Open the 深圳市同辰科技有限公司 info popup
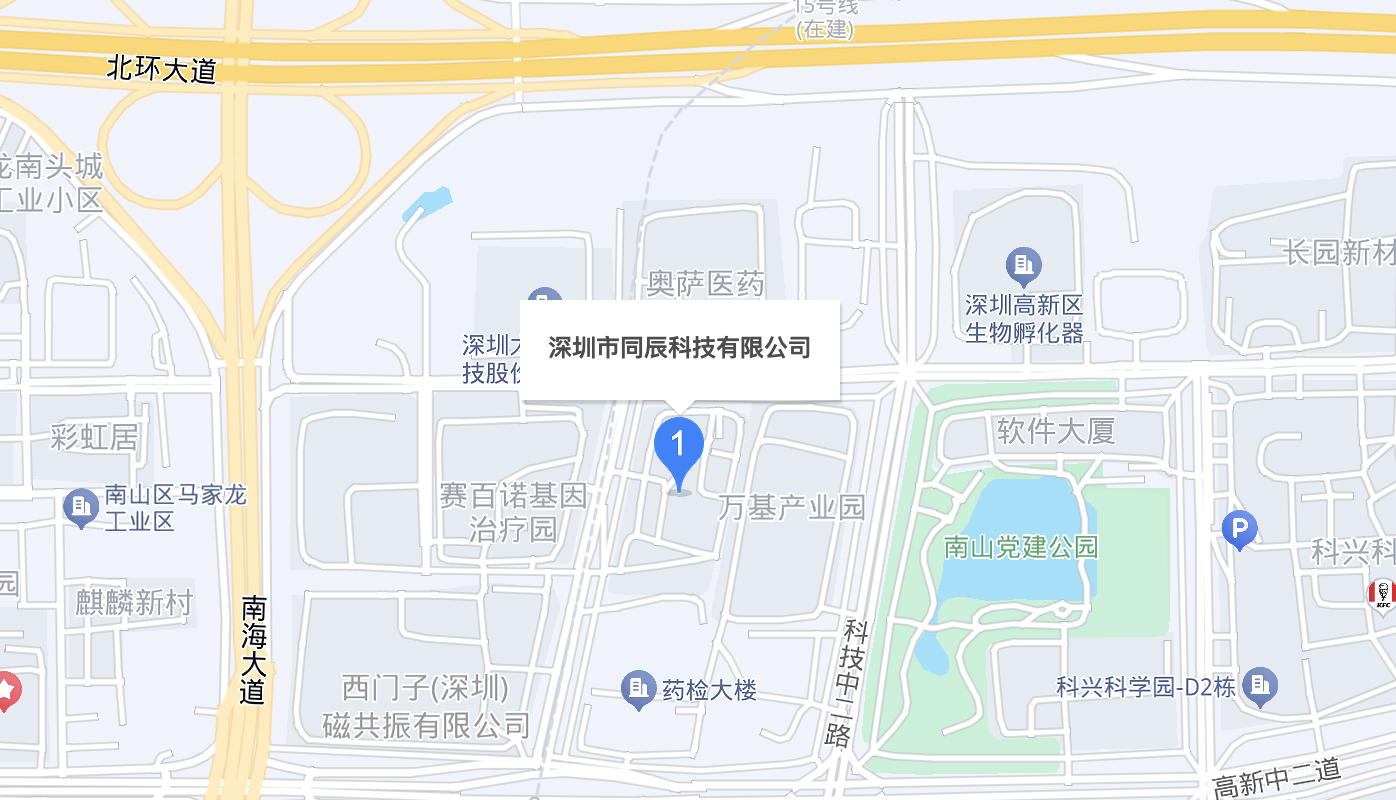 point(680,348)
